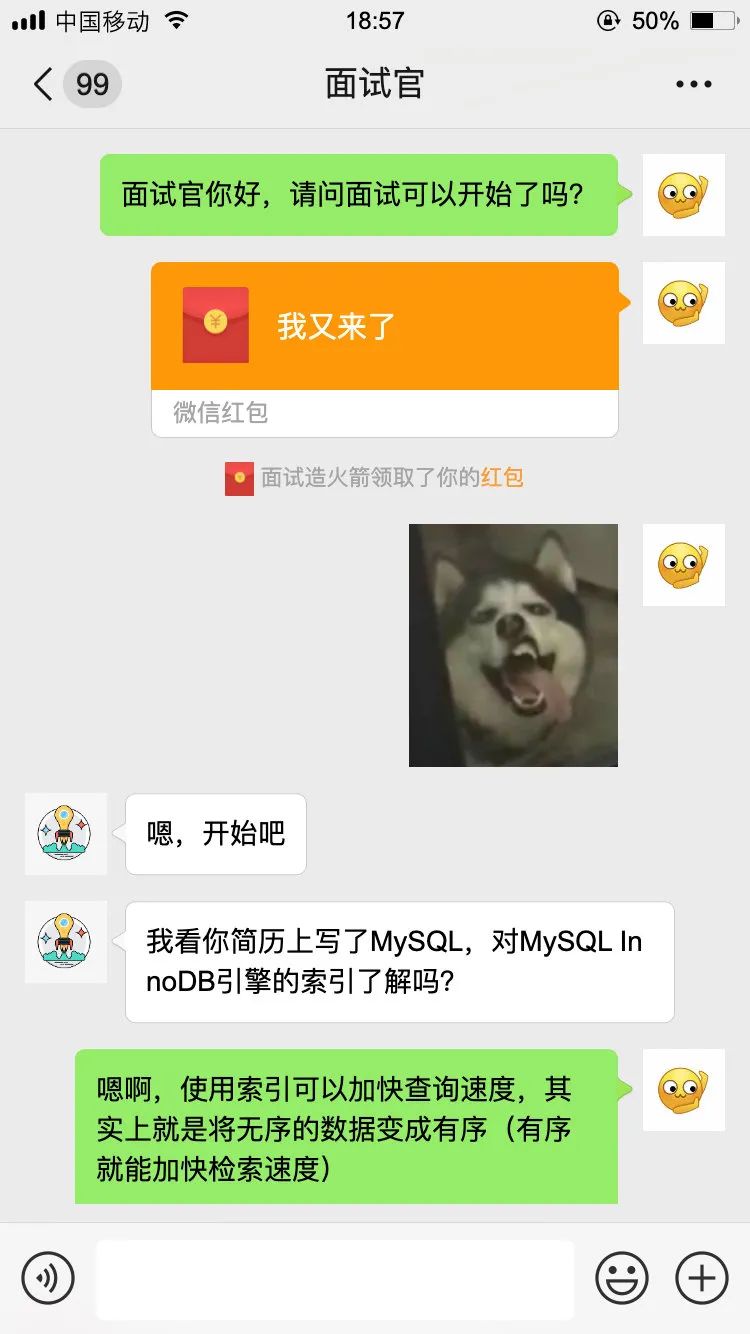Open the chat info overflow menu
The width and height of the screenshot is (750, 1334).
(x=693, y=84)
